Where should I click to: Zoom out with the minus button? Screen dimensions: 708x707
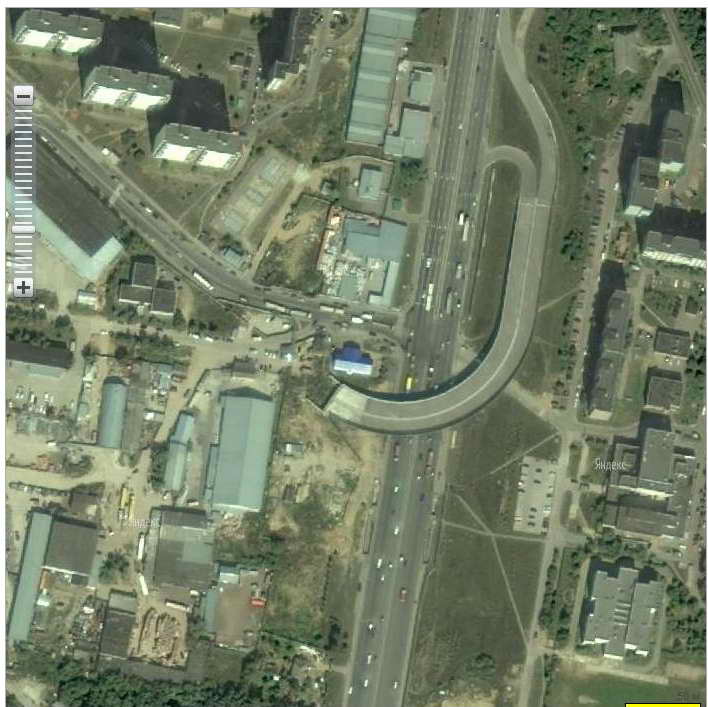pyautogui.click(x=23, y=96)
